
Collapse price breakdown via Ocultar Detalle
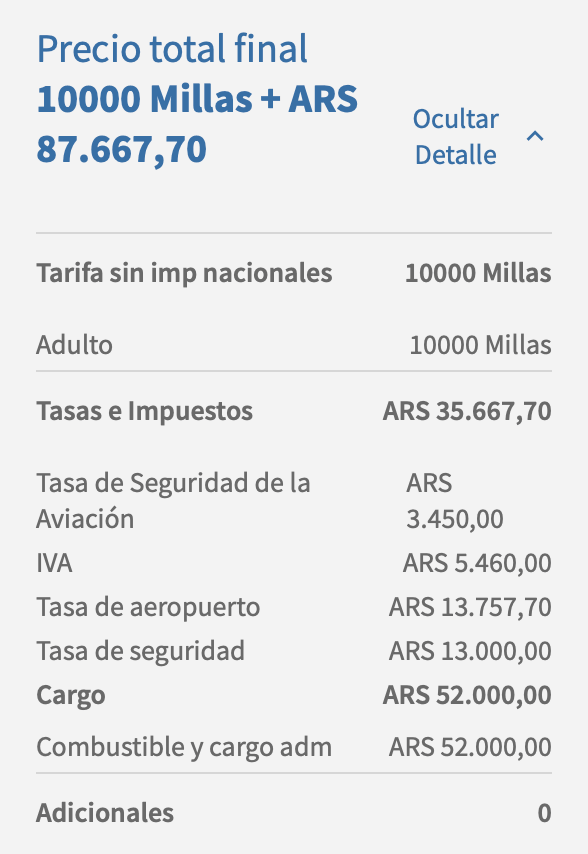478,137
